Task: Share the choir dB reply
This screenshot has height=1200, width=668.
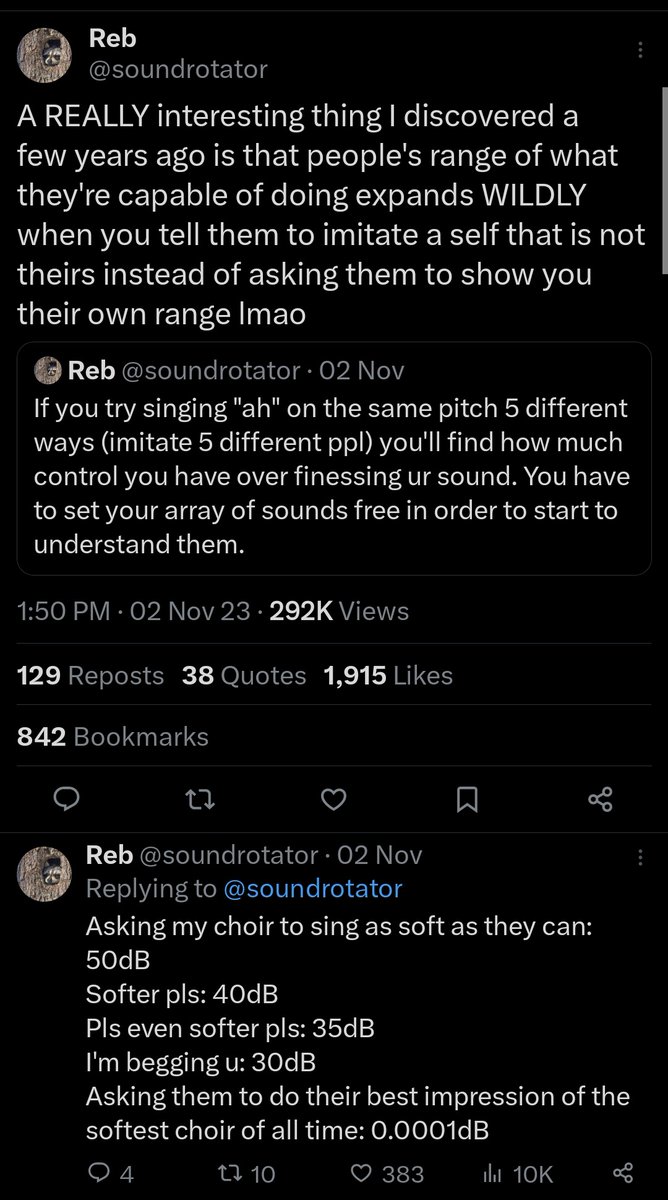Action: 622,1173
